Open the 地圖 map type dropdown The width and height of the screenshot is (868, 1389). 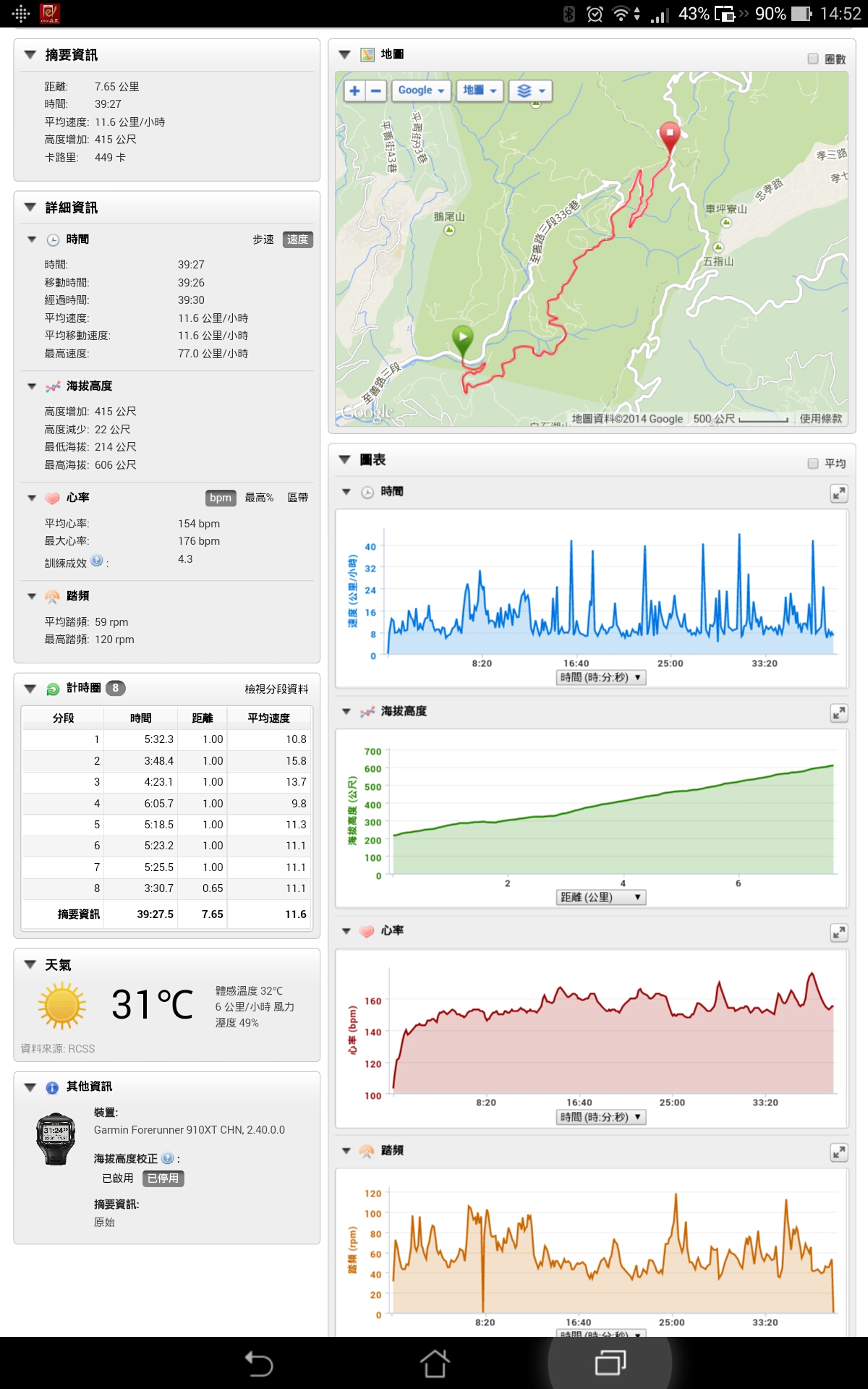click(480, 90)
